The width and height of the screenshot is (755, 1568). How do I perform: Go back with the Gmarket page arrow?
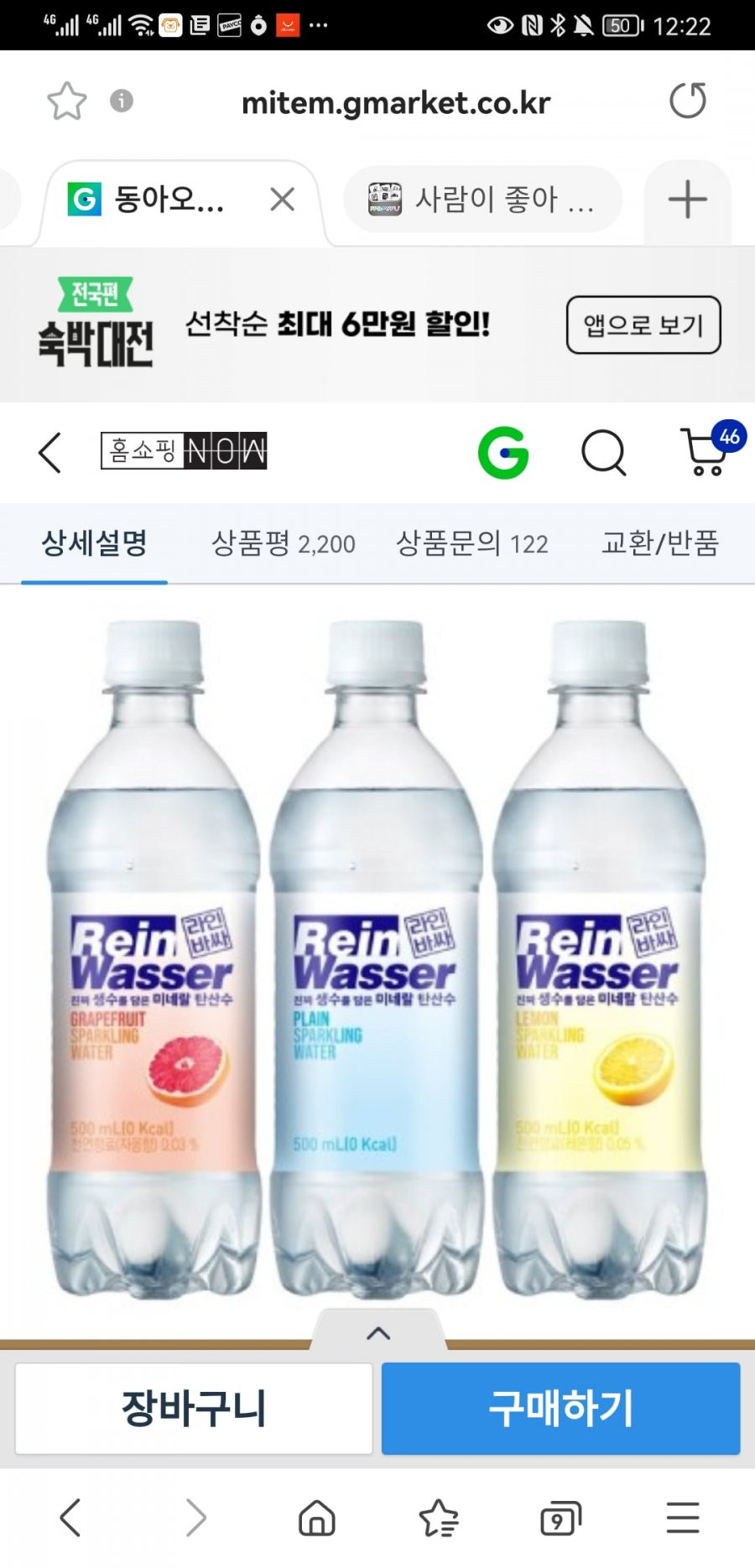[50, 453]
